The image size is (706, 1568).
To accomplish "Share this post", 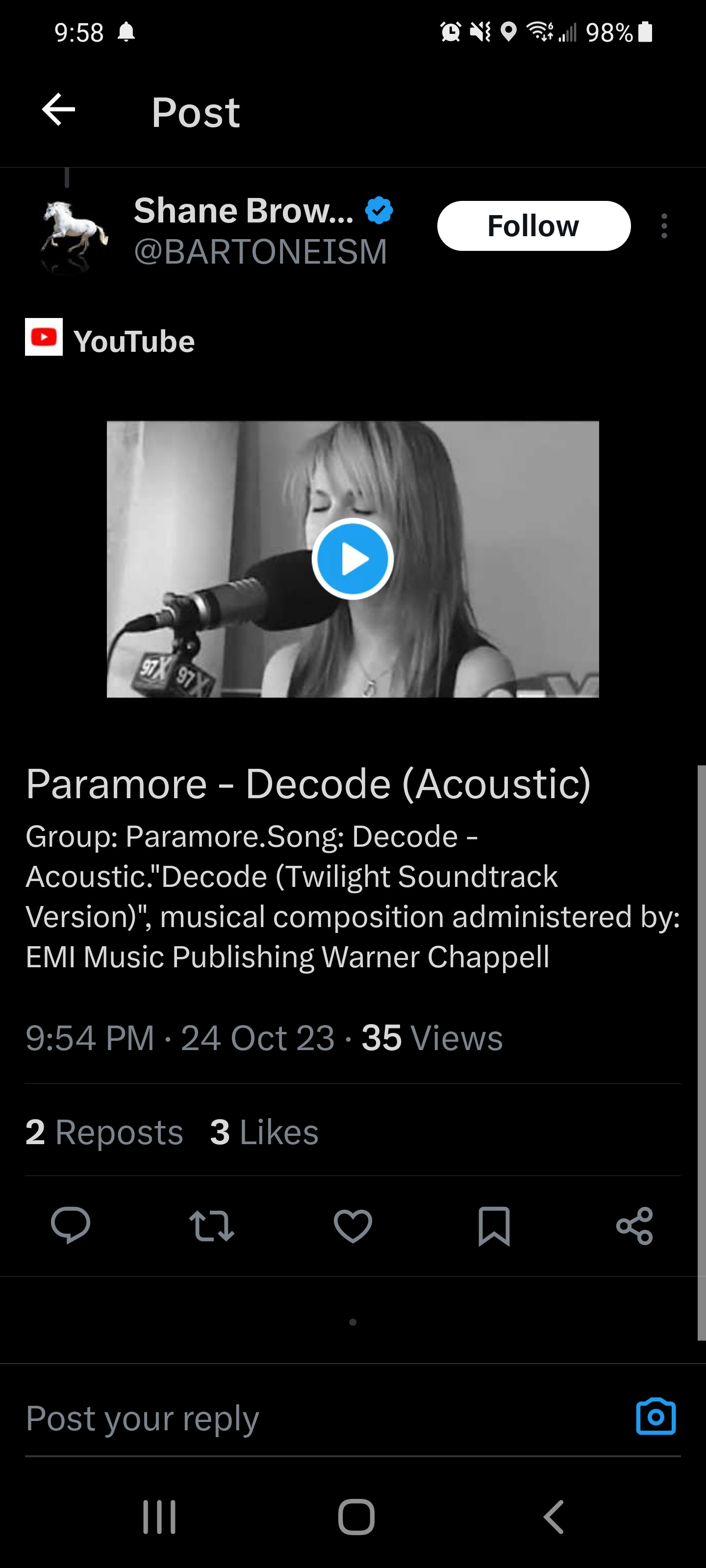I will [x=635, y=1225].
